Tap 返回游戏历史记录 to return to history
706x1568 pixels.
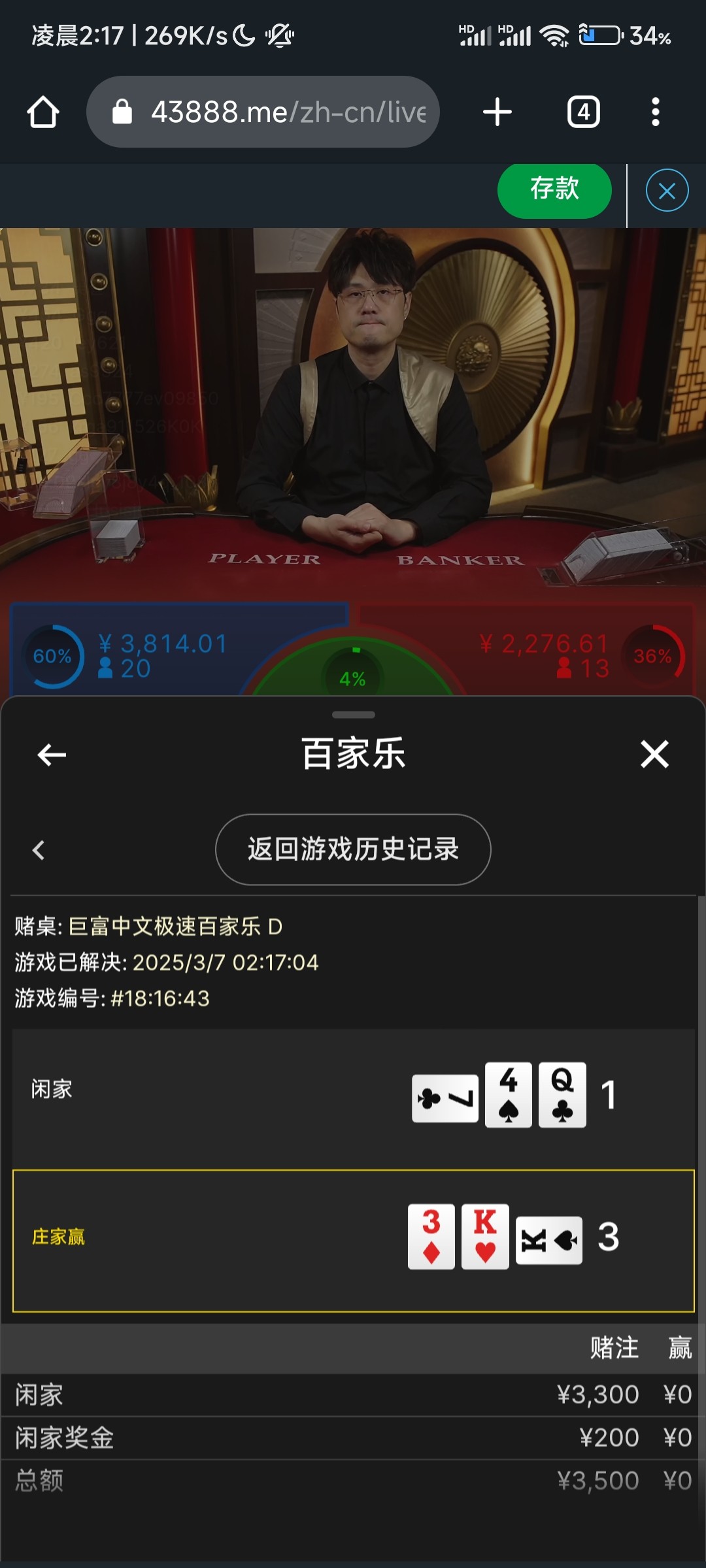pos(353,849)
